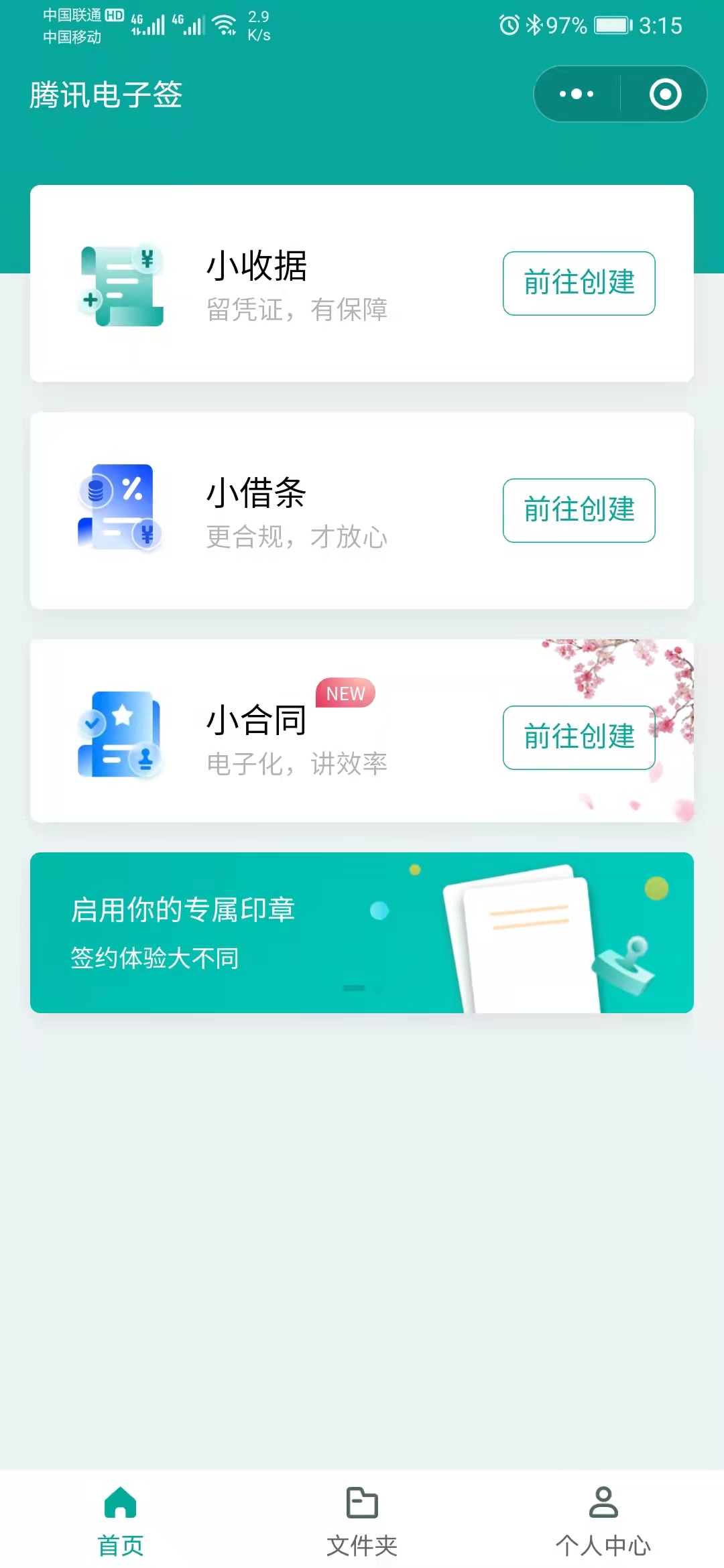The height and width of the screenshot is (1568, 724).
Task: Select the 小借条 card
Action: click(362, 509)
